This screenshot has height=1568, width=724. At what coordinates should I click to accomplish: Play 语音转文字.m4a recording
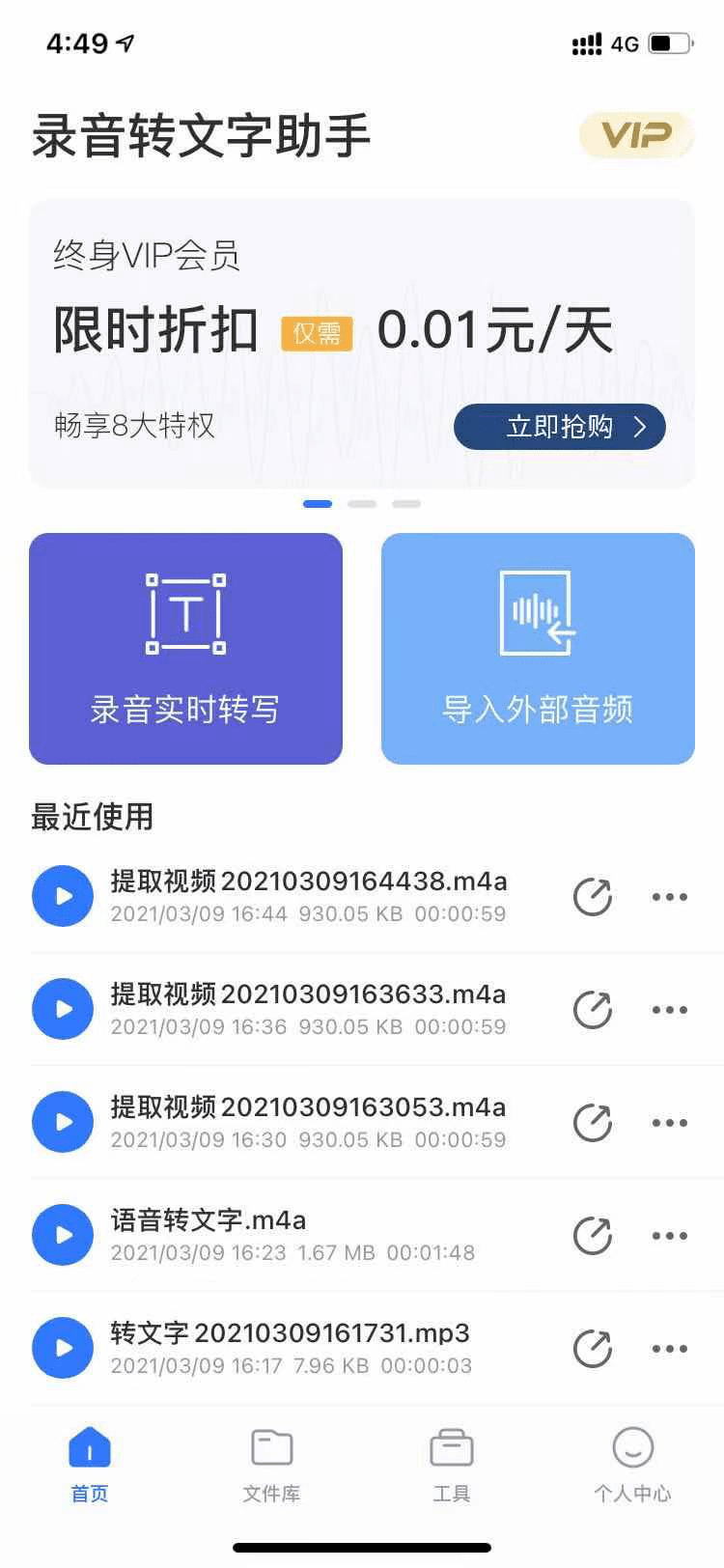(63, 1235)
